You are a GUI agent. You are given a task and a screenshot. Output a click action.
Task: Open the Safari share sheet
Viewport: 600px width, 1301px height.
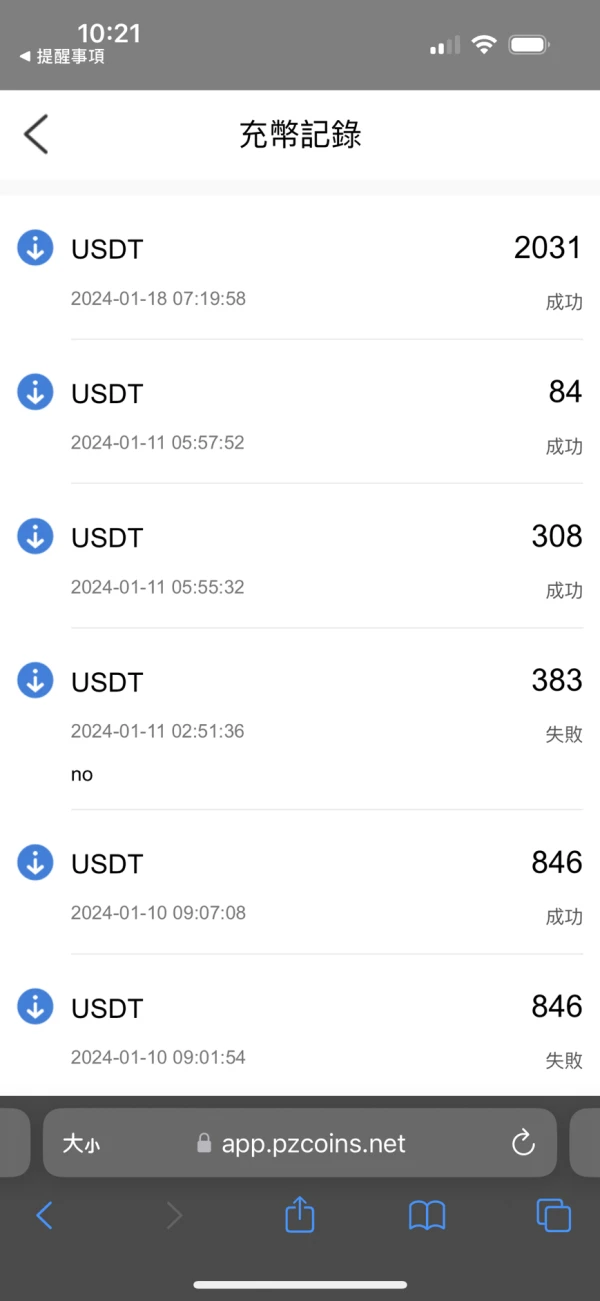[x=300, y=1215]
